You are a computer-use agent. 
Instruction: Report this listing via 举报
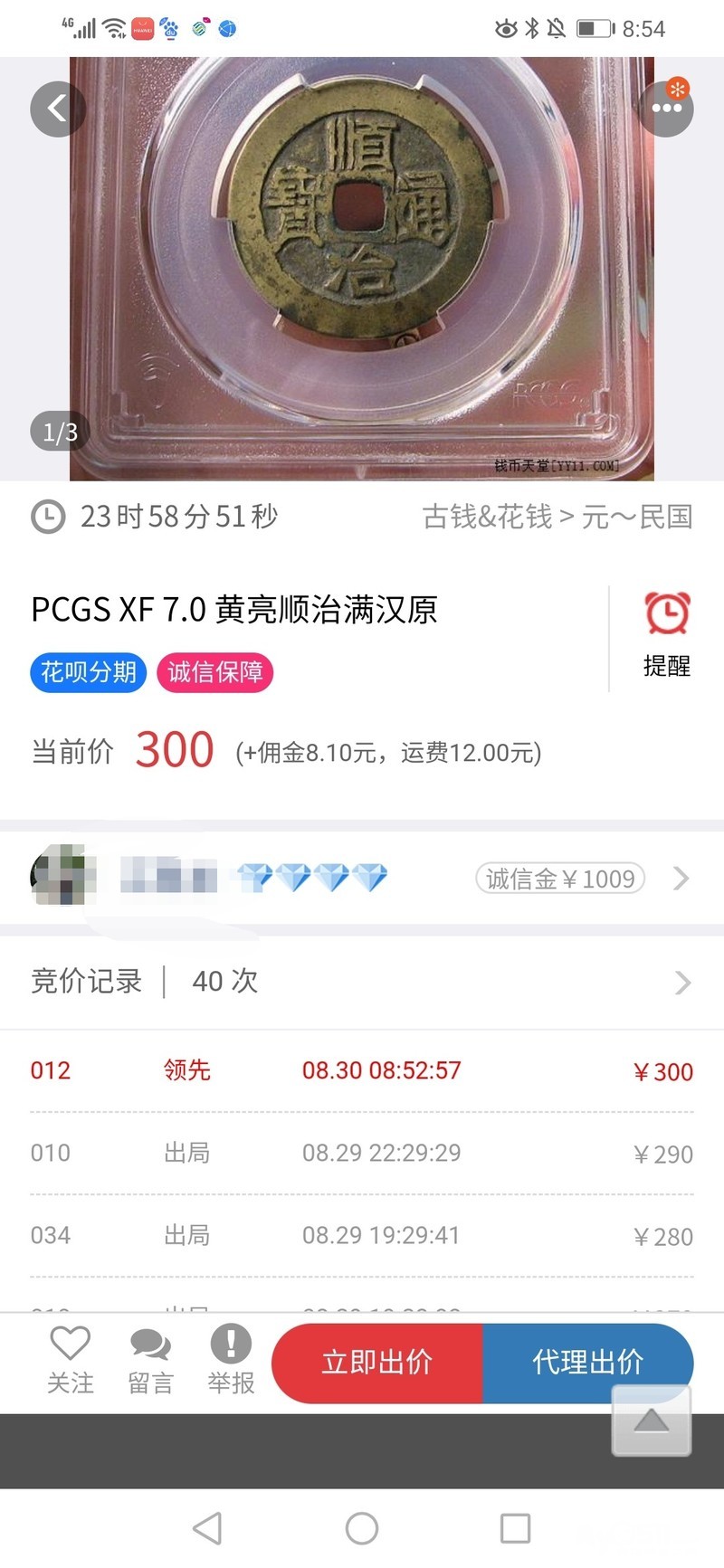tap(231, 1360)
